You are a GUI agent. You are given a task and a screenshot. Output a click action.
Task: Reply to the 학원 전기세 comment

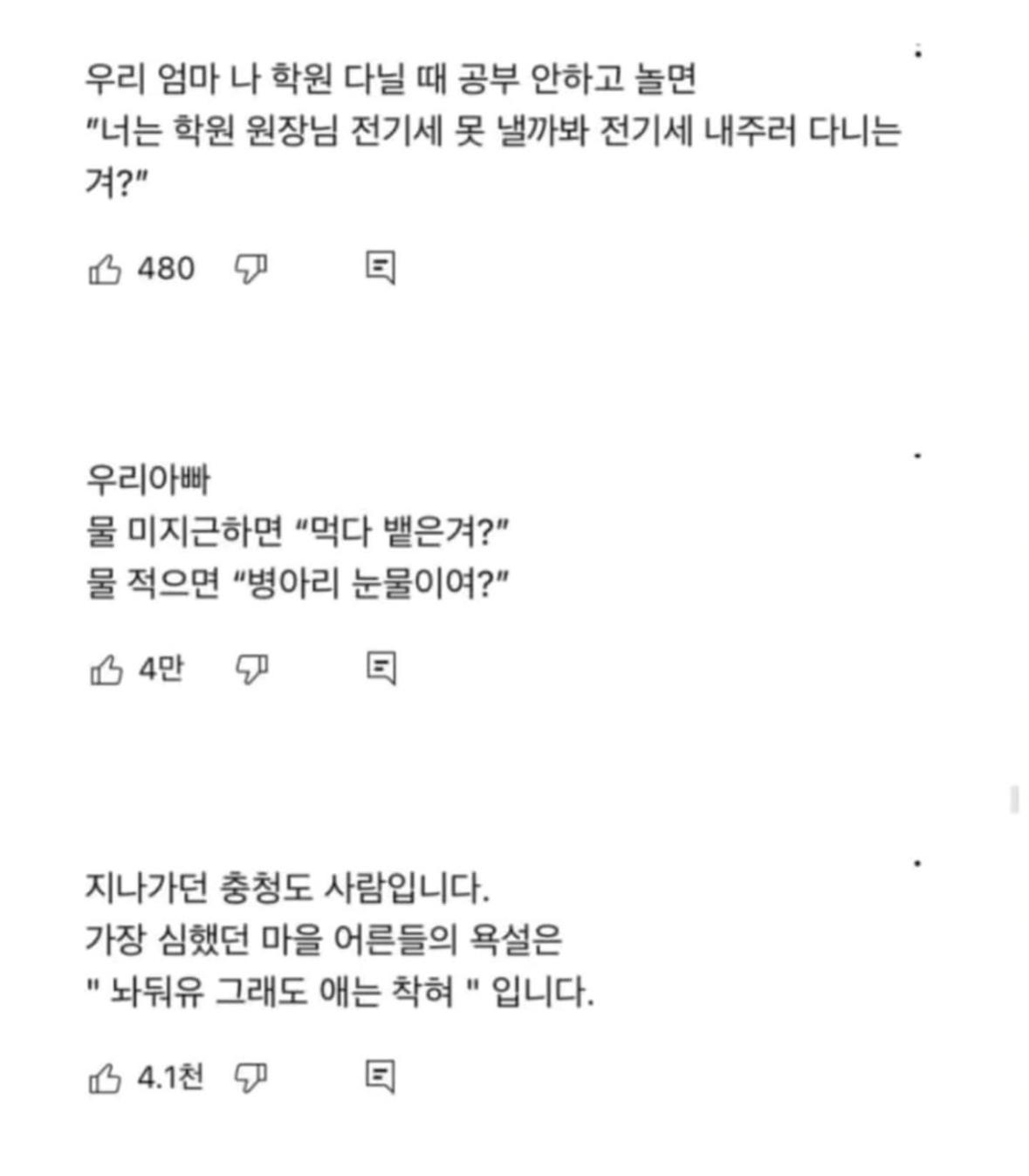[380, 268]
